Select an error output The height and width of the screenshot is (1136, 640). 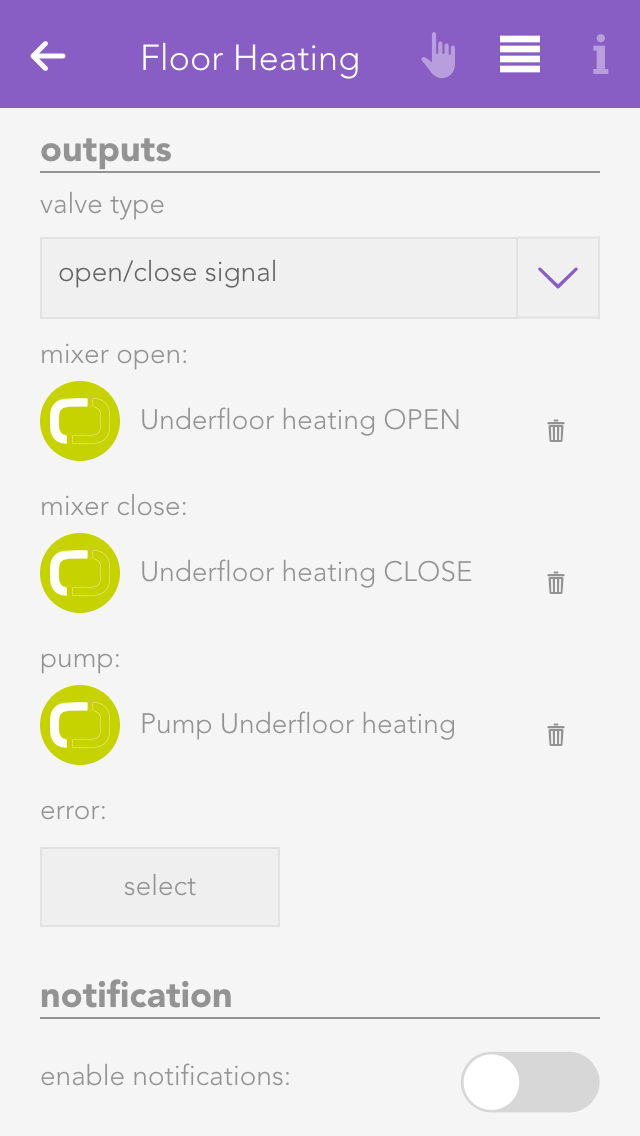[160, 887]
